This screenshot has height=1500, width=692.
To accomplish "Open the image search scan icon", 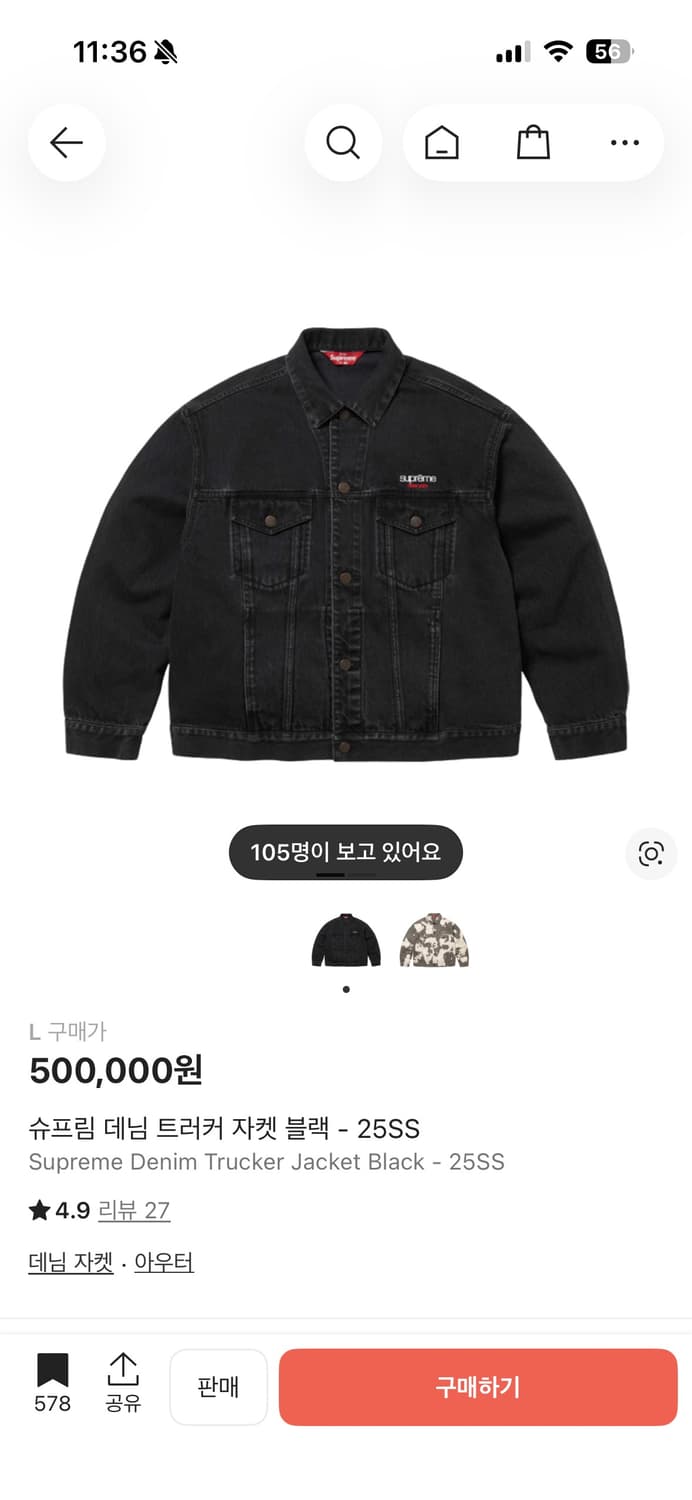I will [x=651, y=854].
